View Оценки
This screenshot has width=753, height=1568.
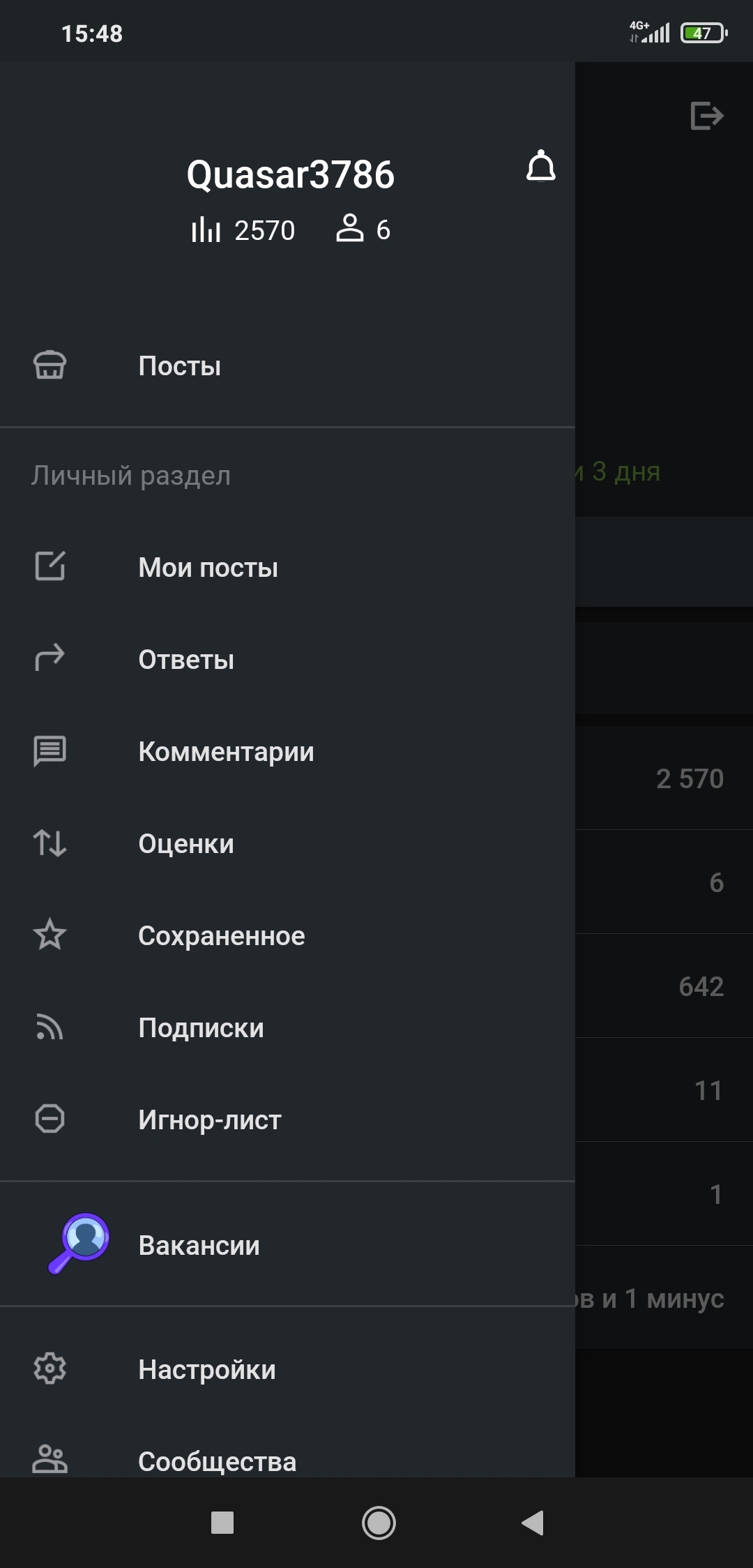[x=287, y=843]
